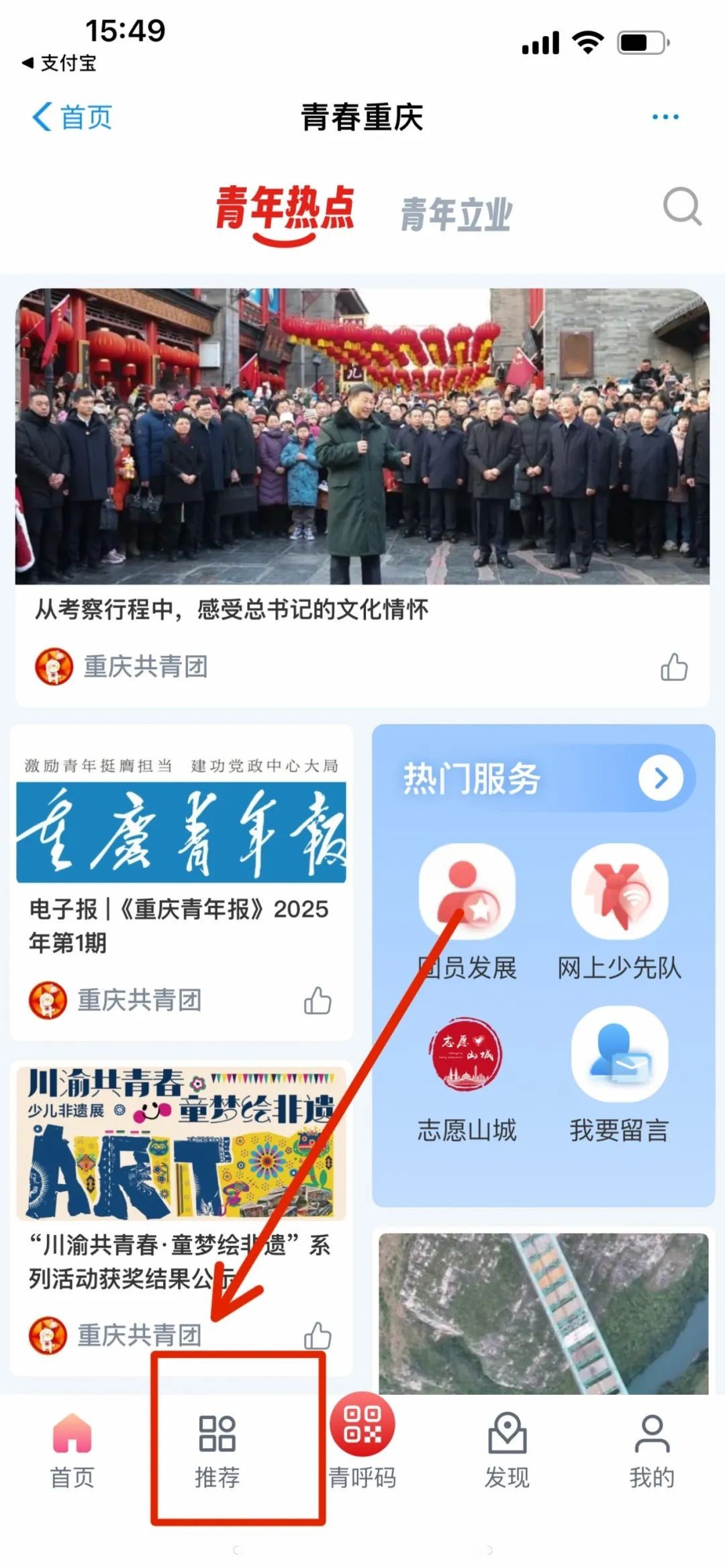Like the 重庆青年报 e-paper post

318,1000
